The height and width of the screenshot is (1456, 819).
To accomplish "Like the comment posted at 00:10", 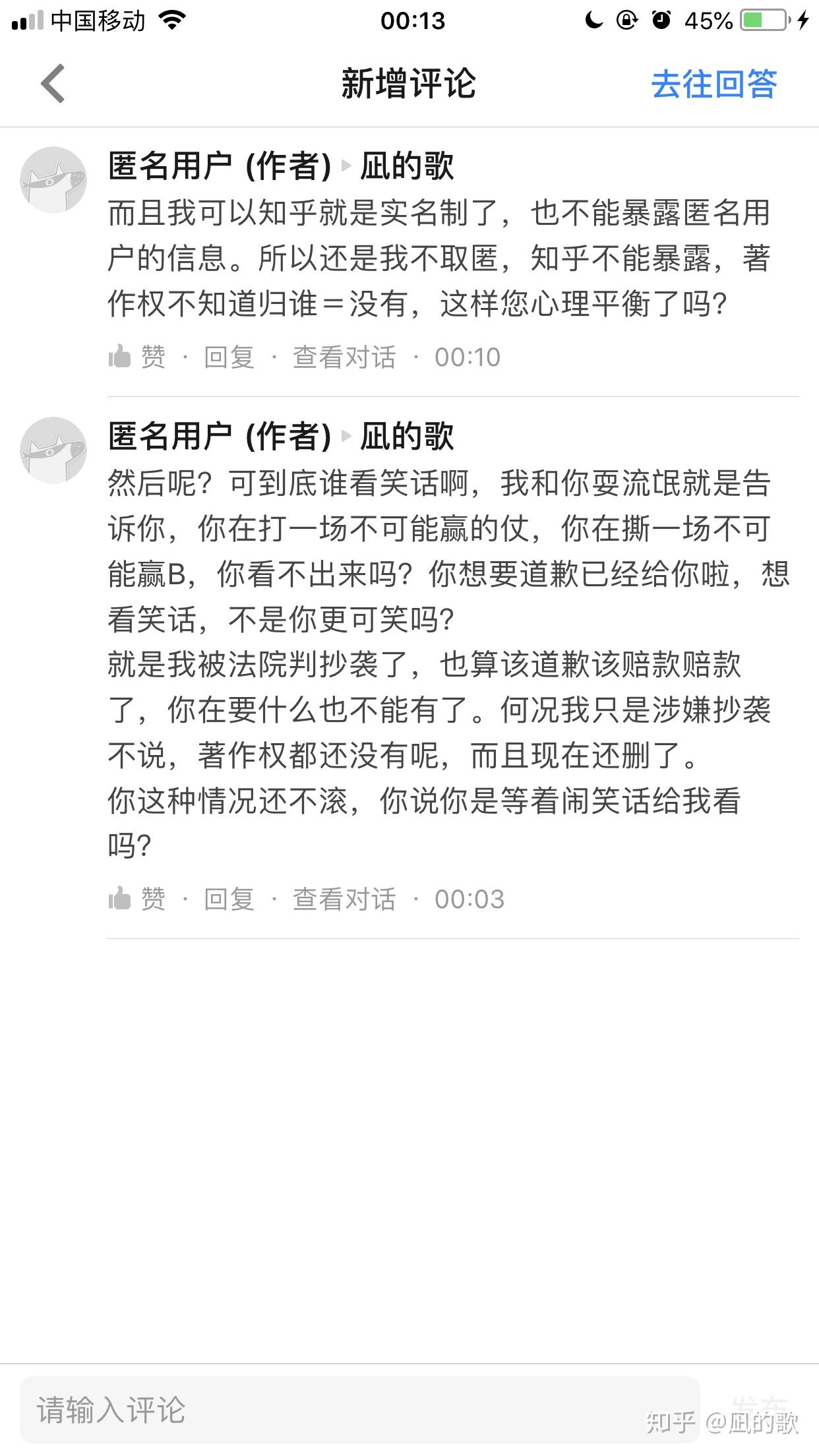I will 136,357.
